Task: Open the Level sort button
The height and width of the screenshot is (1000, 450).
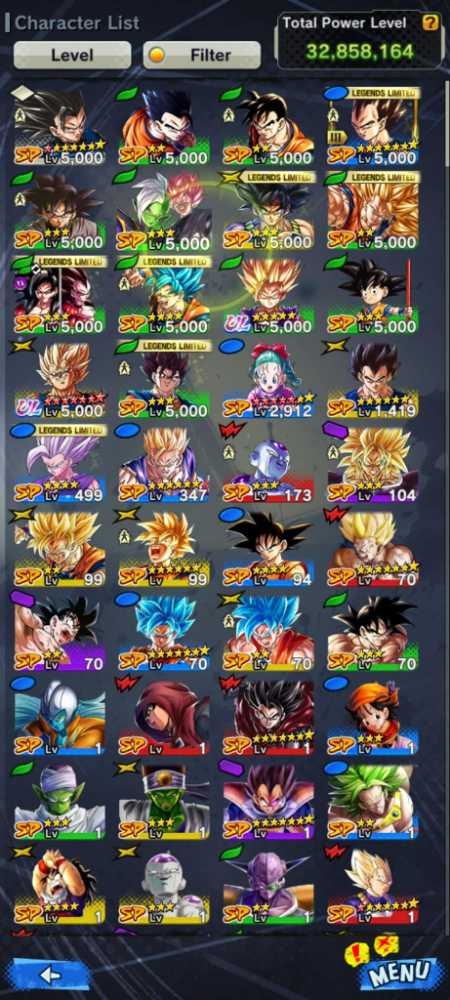Action: tap(72, 55)
